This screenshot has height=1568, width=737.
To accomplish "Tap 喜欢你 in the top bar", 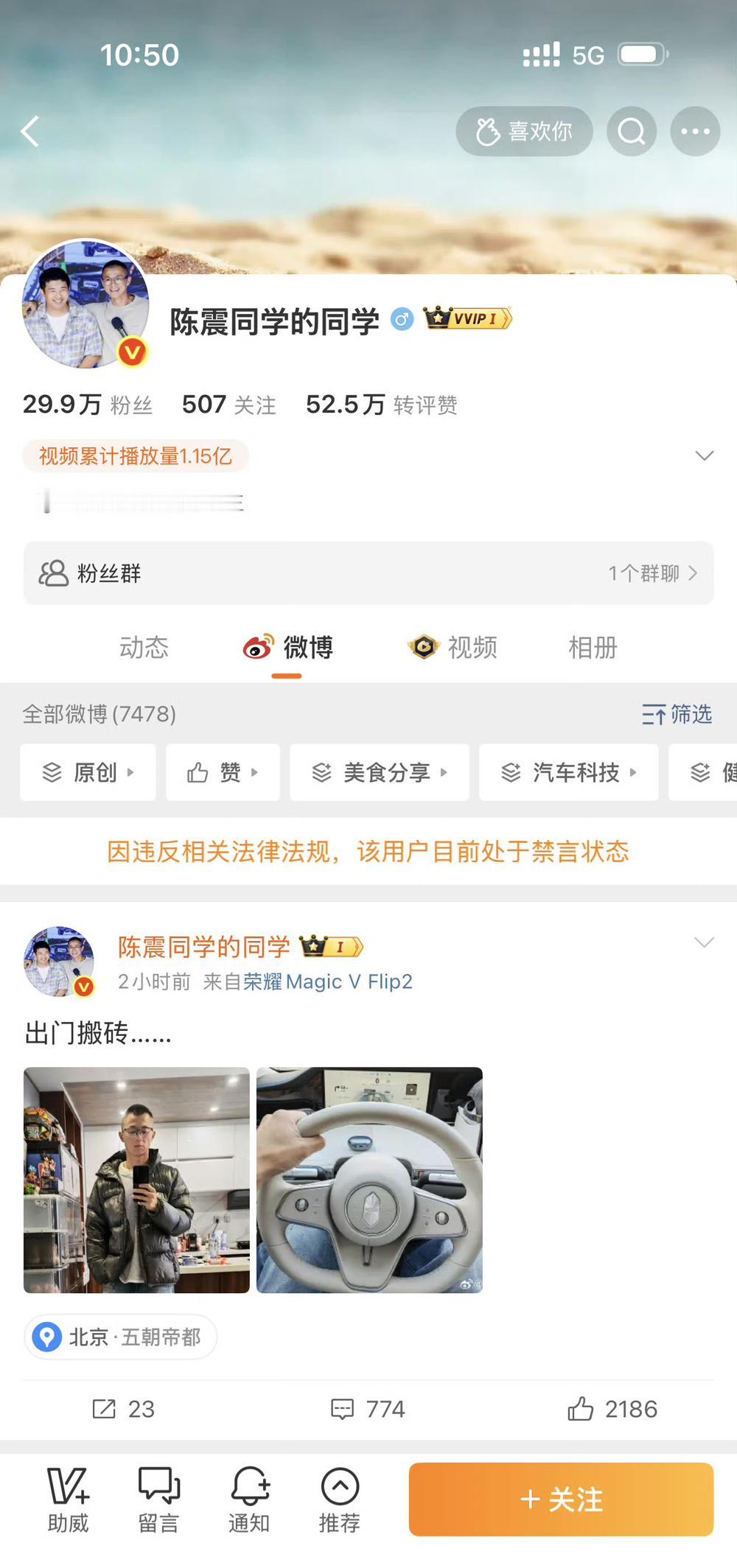I will [x=525, y=131].
